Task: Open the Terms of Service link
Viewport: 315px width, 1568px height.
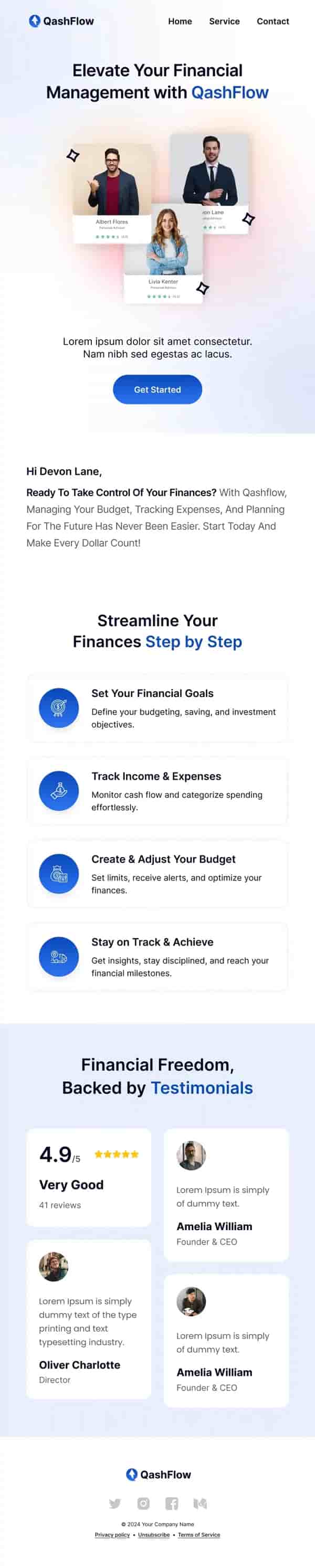Action: pos(198,1534)
